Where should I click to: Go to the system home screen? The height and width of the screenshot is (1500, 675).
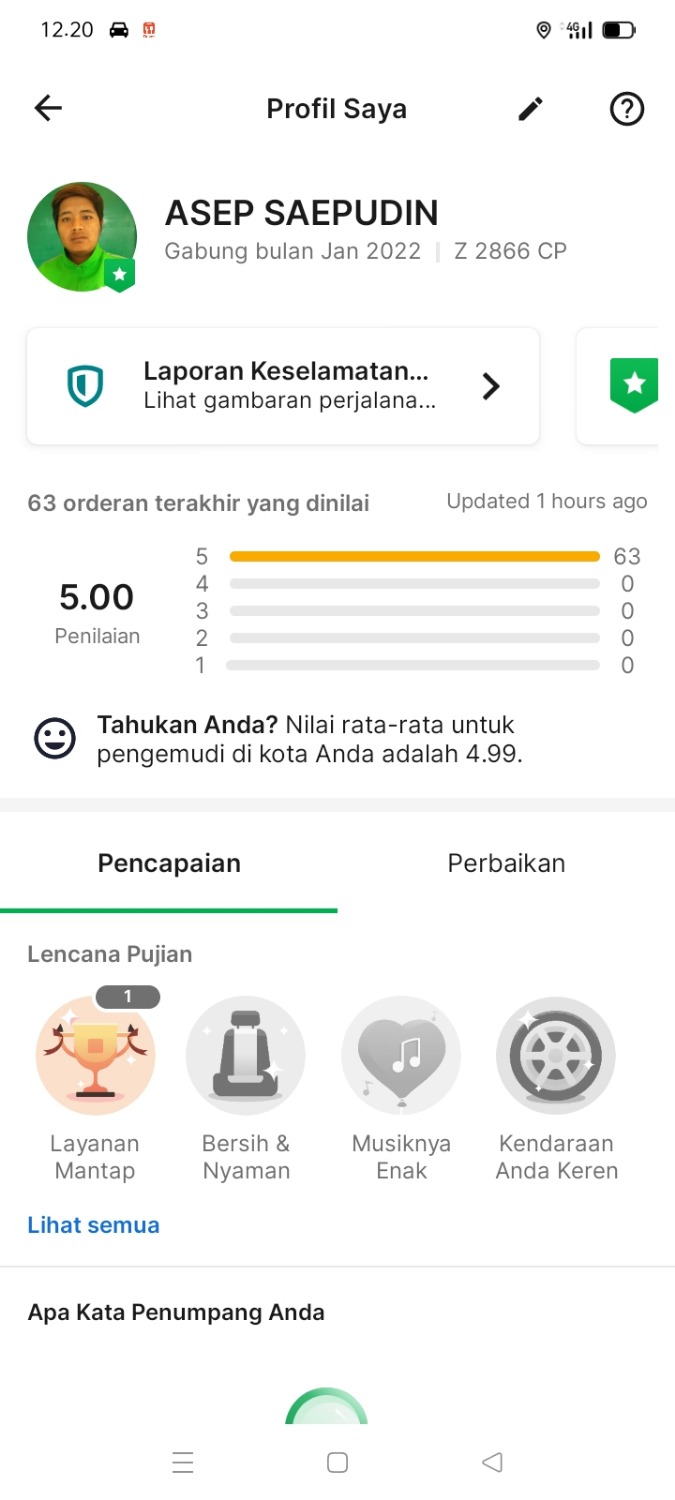338,1463
